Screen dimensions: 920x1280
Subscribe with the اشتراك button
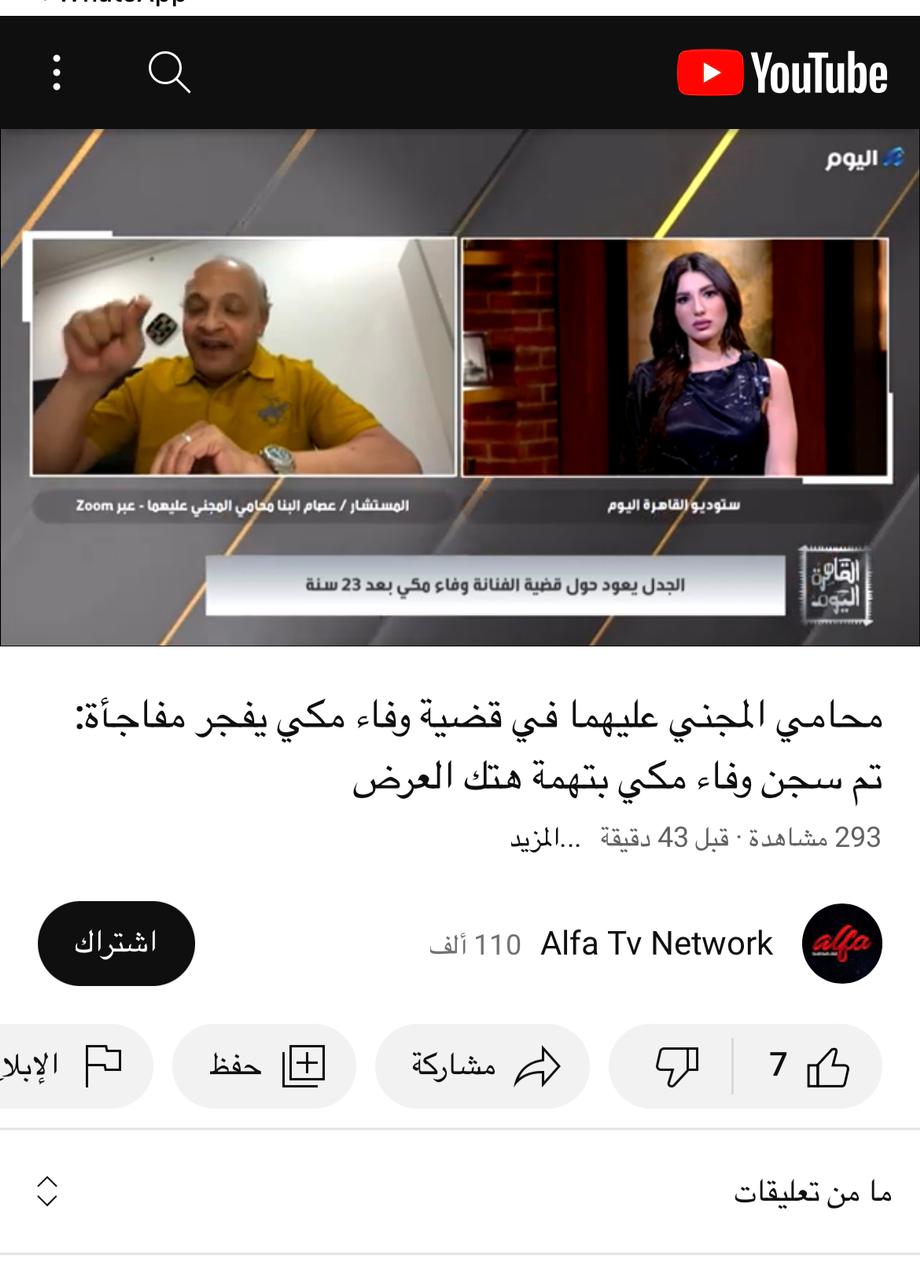116,943
